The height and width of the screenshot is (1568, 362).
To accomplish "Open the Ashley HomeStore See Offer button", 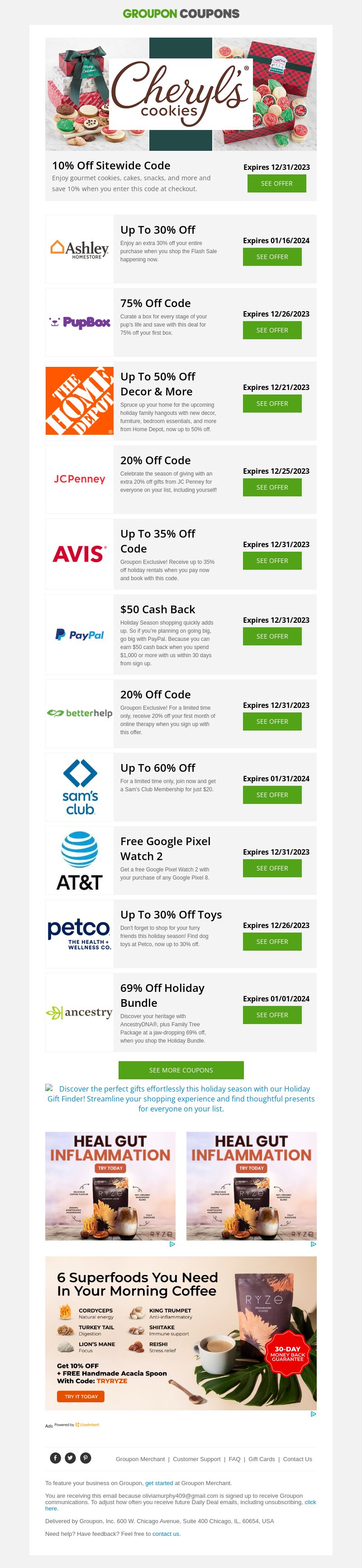I will [272, 257].
